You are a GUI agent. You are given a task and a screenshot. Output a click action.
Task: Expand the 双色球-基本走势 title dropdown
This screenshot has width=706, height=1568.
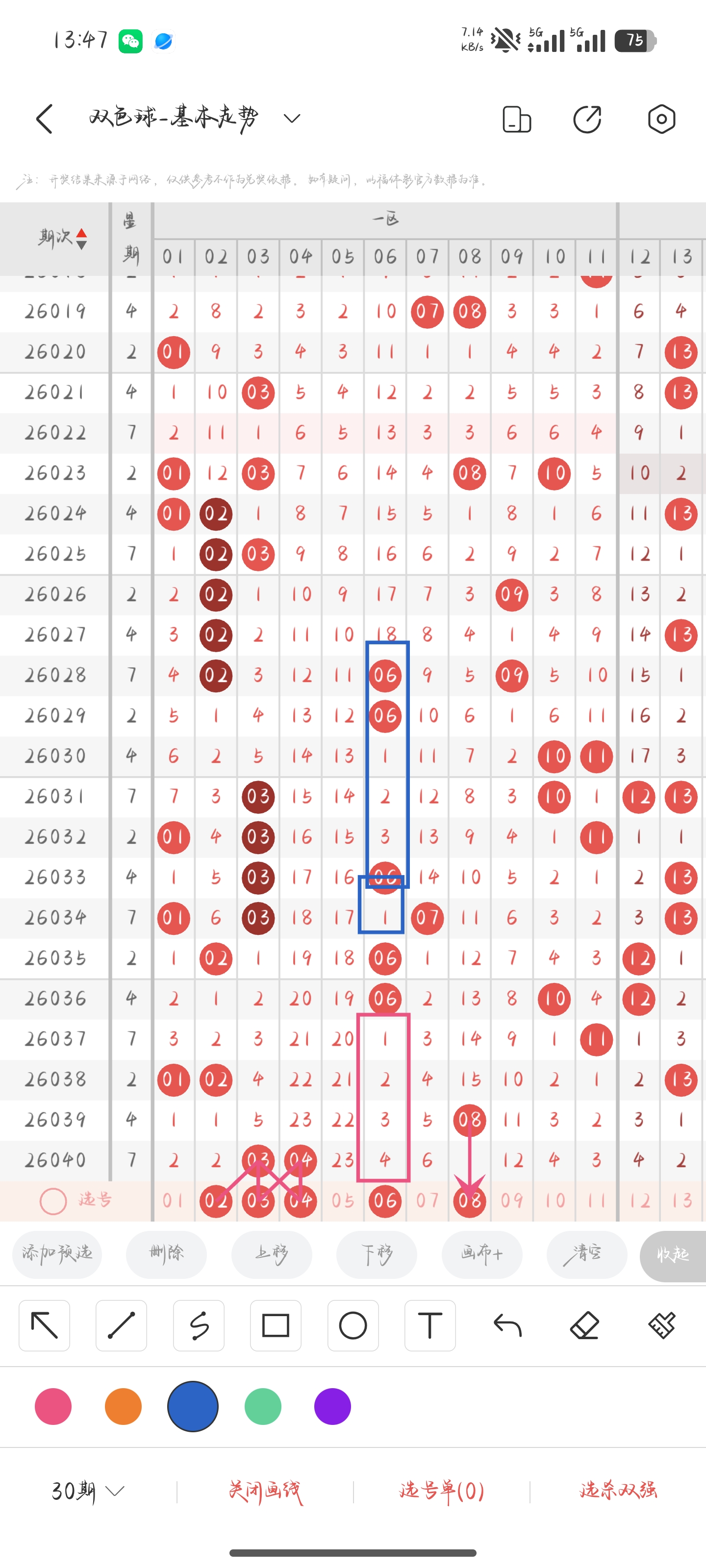coord(292,118)
